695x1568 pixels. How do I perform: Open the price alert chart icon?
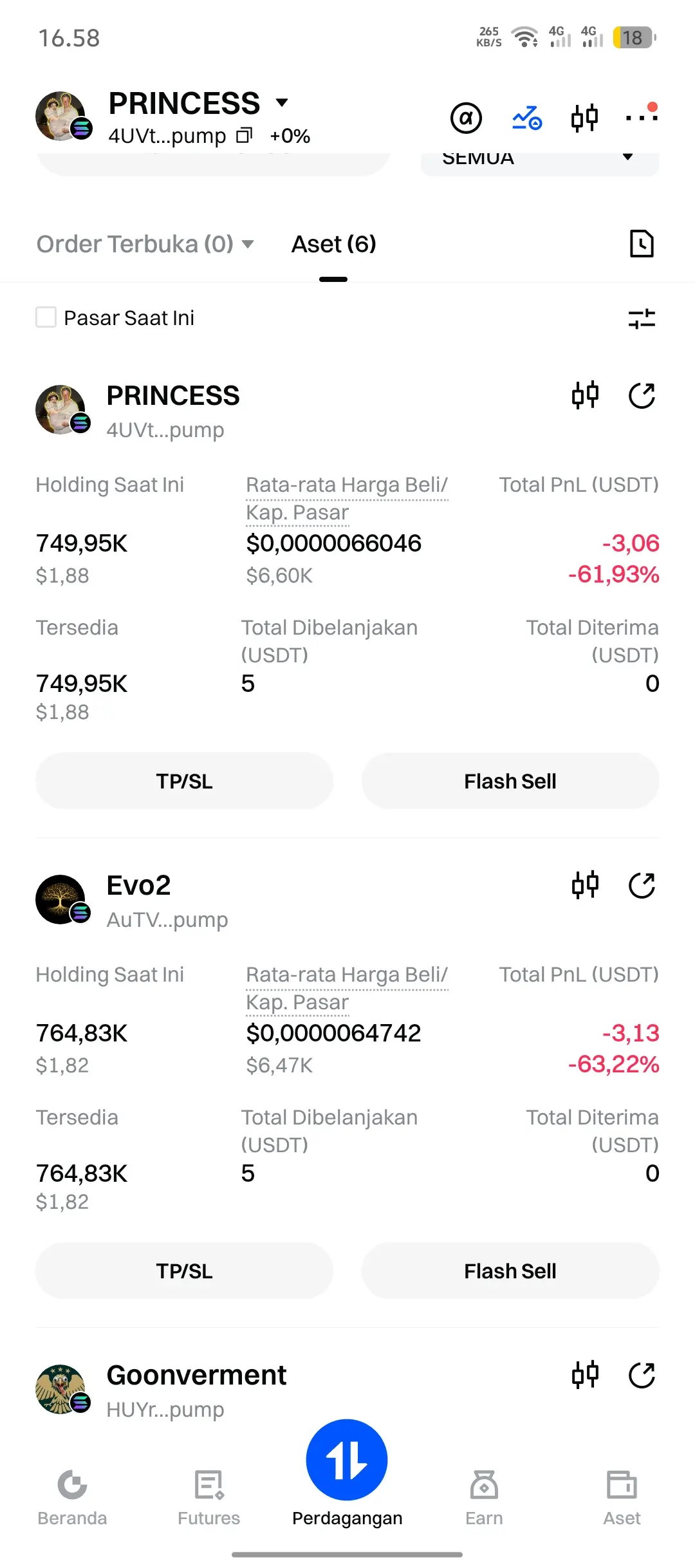coord(526,118)
